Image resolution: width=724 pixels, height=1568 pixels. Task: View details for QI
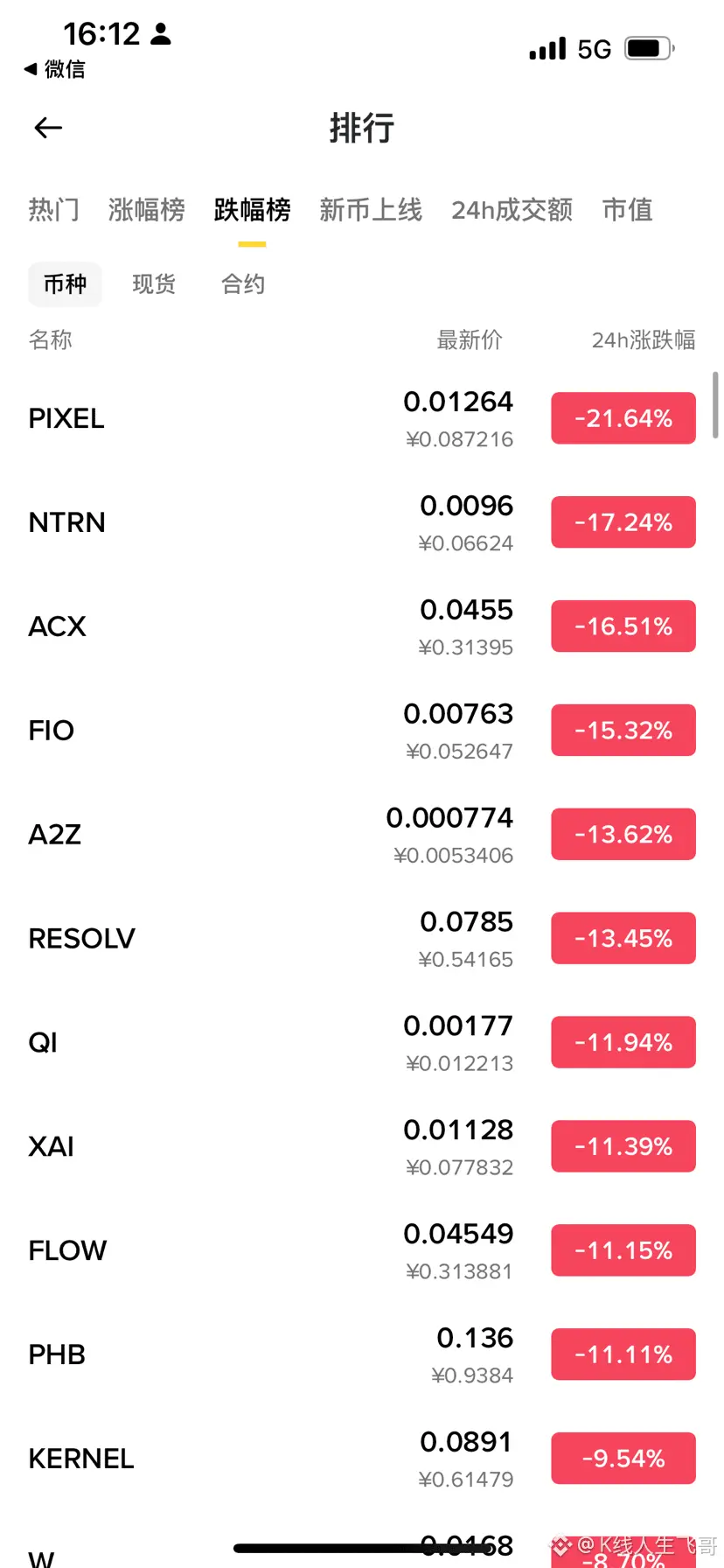[x=43, y=1042]
